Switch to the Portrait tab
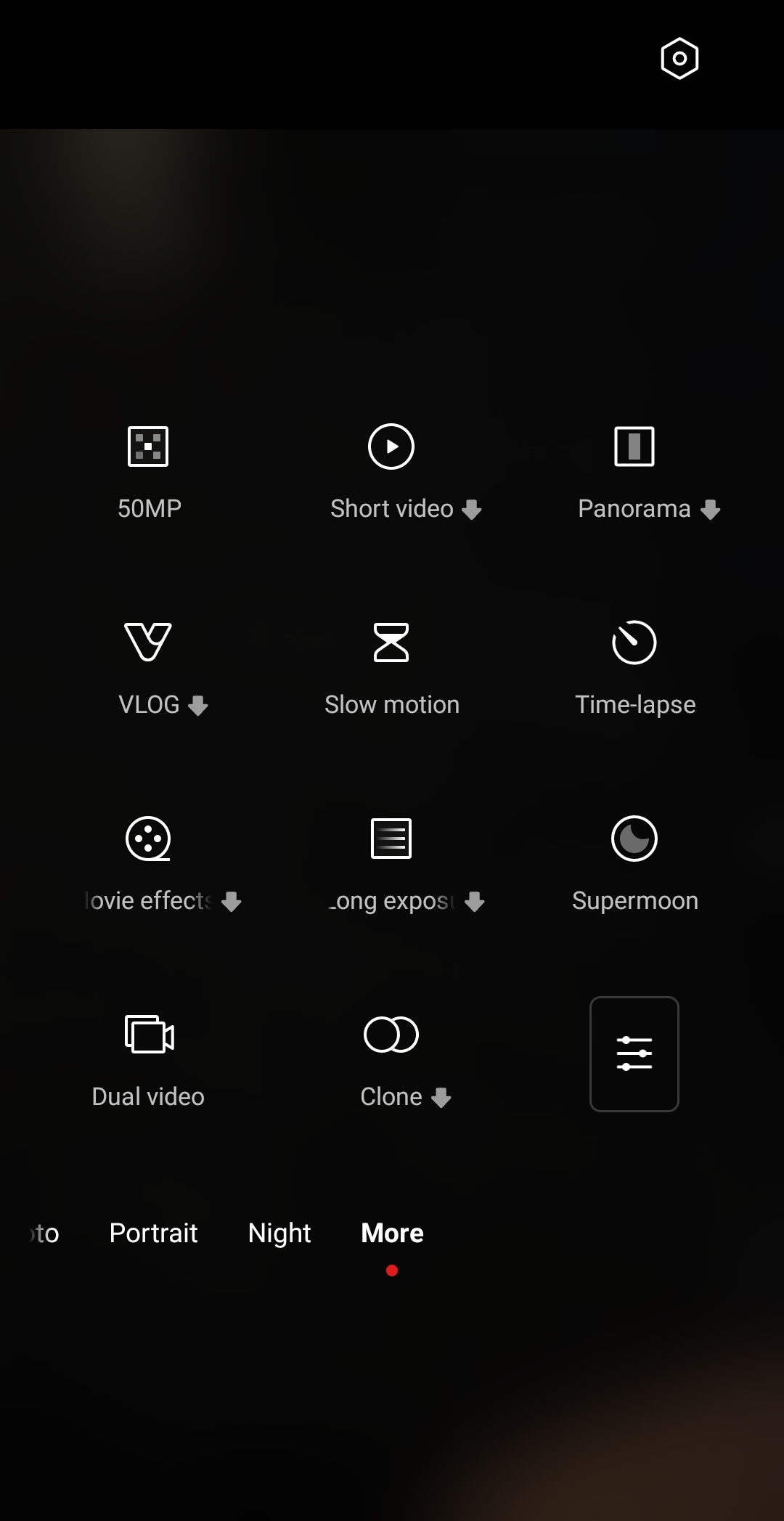 click(153, 1233)
